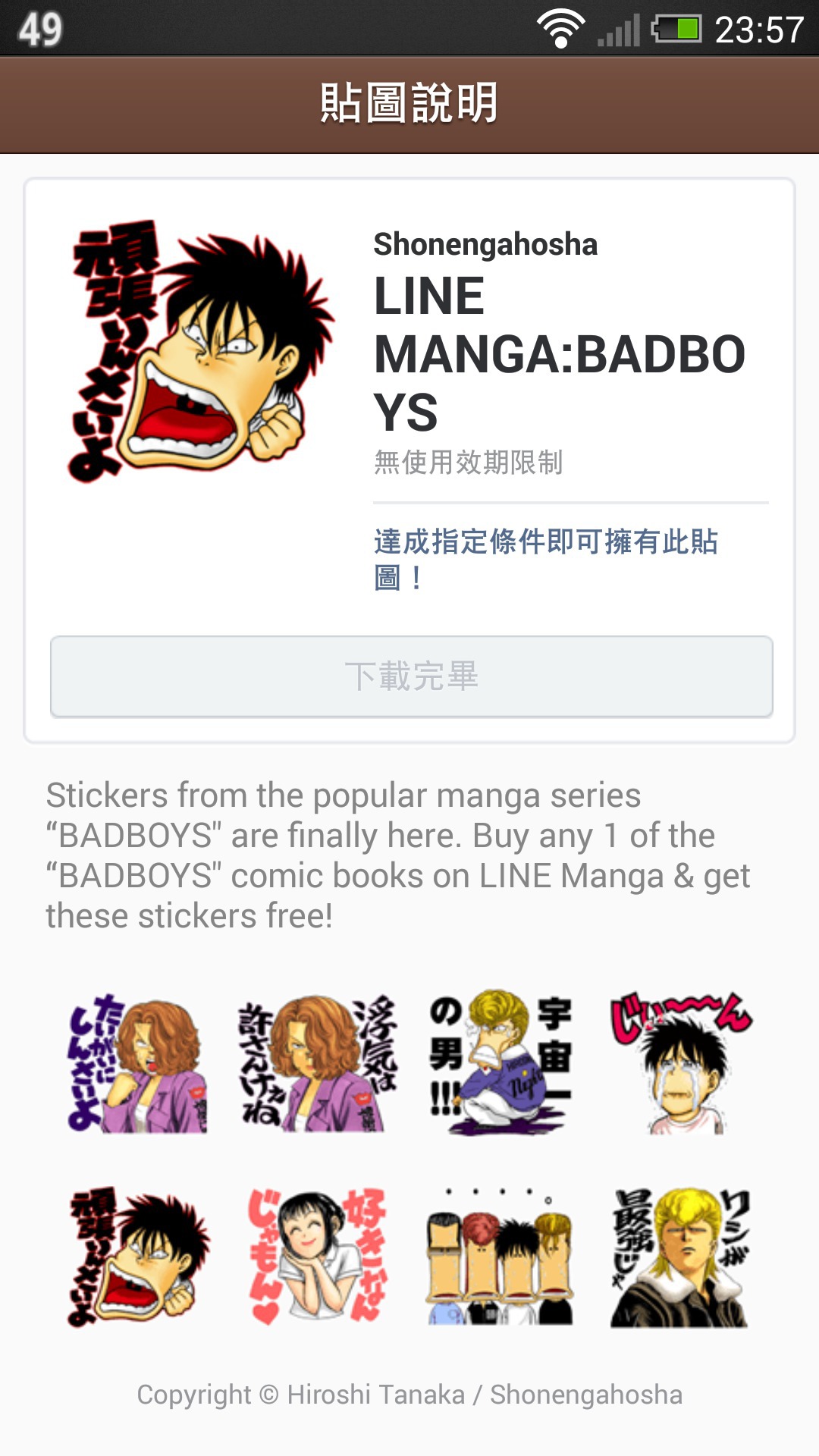The image size is (819, 1456).
Task: Preview the 宇宙一の男 sticker
Action: (x=500, y=1062)
